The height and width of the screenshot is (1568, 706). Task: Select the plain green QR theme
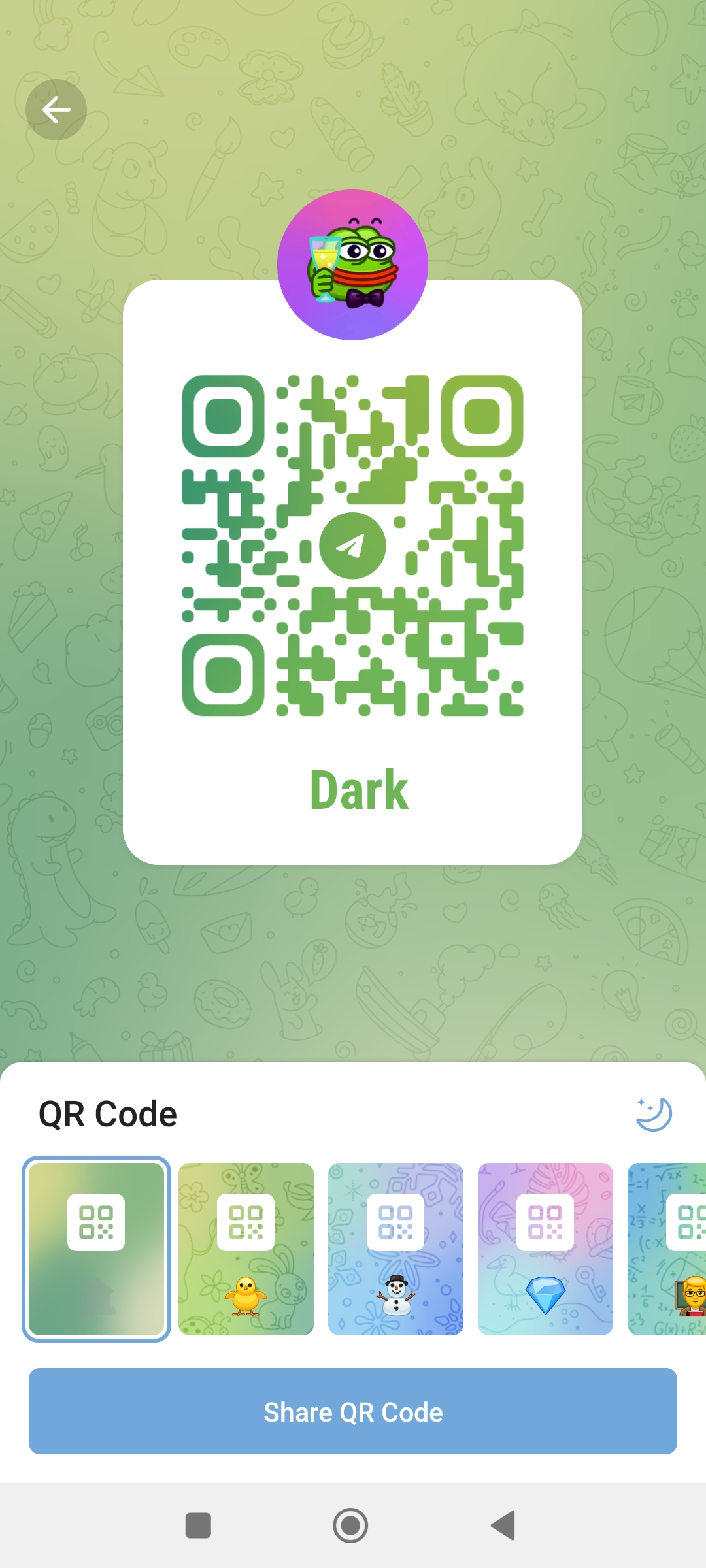click(97, 1249)
